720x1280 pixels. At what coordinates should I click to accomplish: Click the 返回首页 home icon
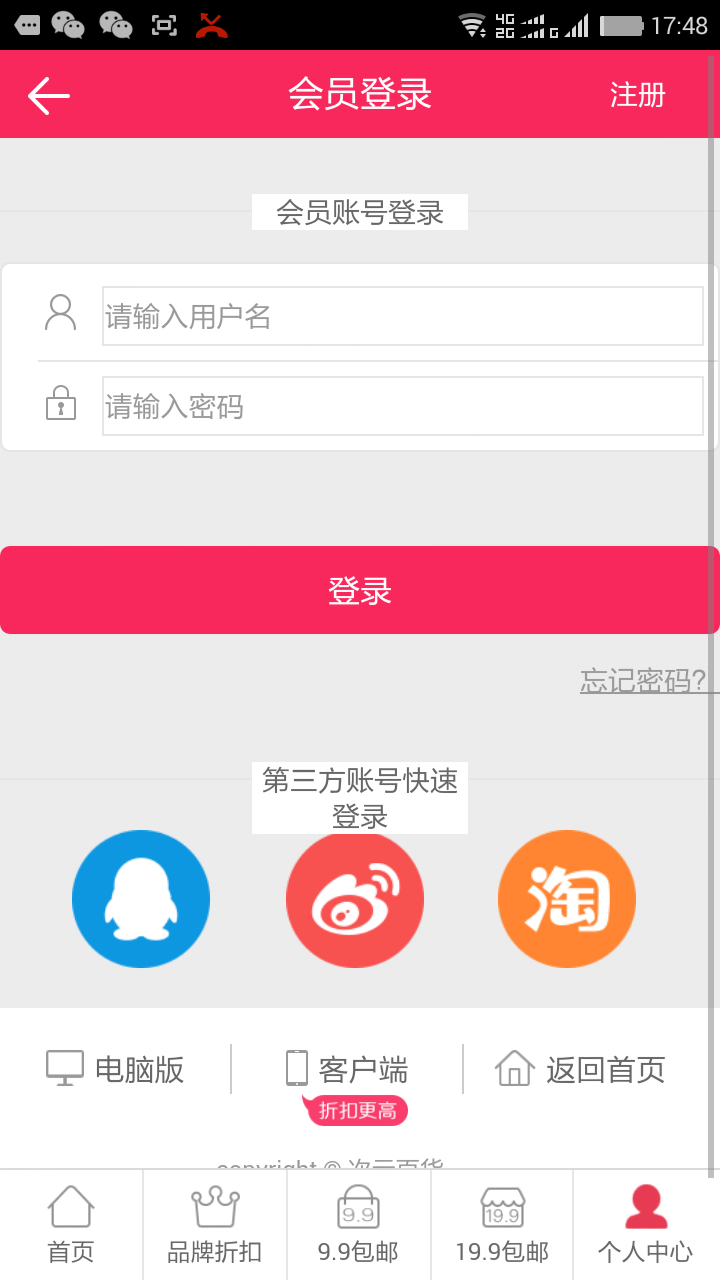point(513,1067)
